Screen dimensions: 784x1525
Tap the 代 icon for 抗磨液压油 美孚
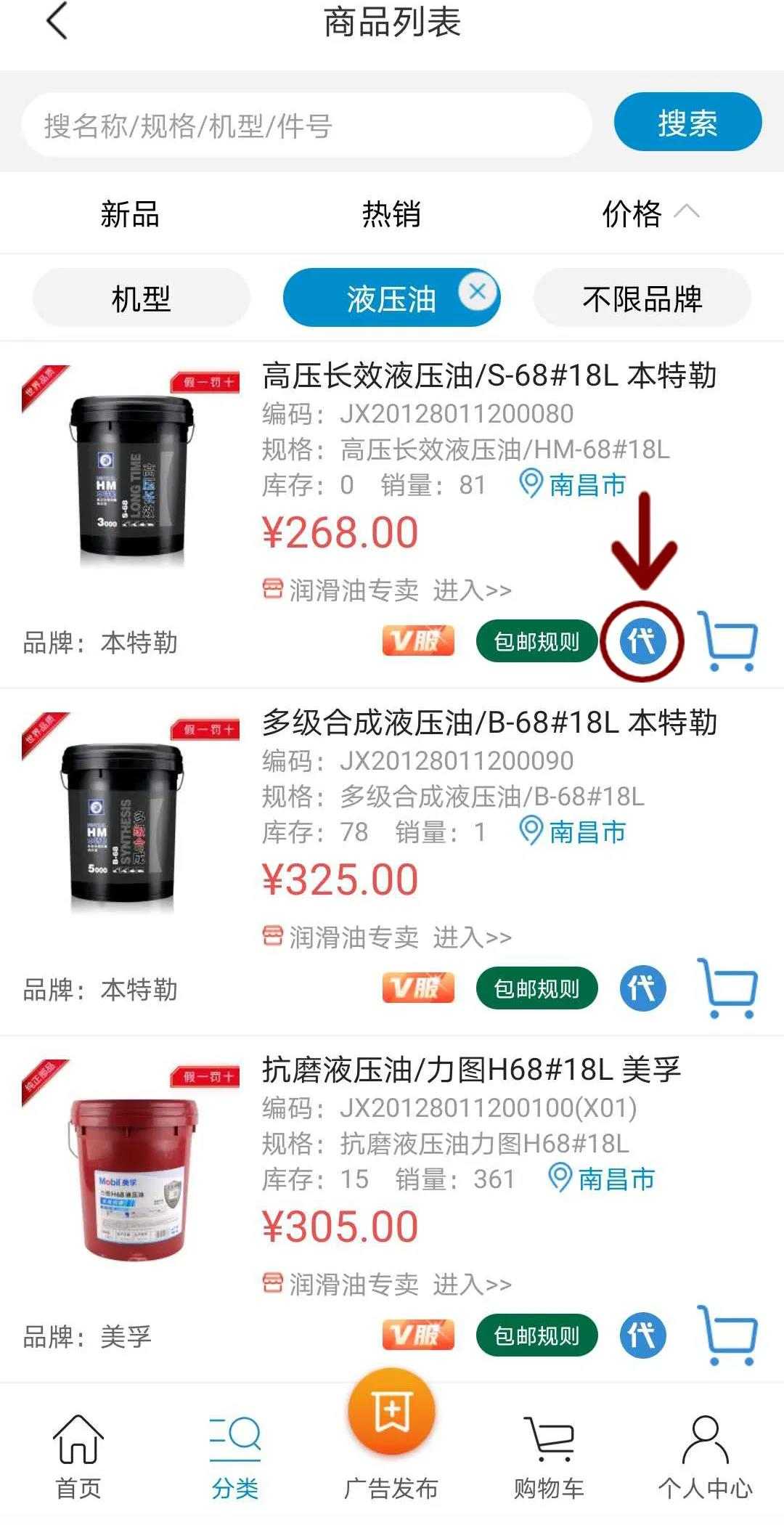coord(642,1335)
